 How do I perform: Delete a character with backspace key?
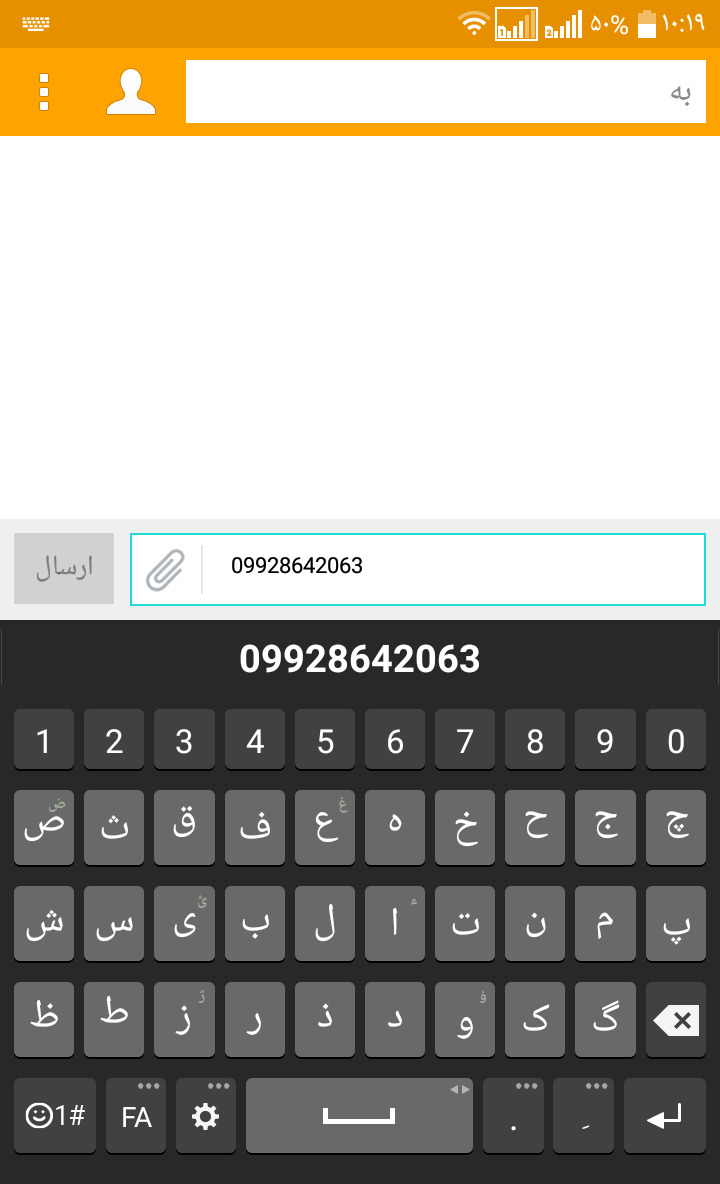676,1020
